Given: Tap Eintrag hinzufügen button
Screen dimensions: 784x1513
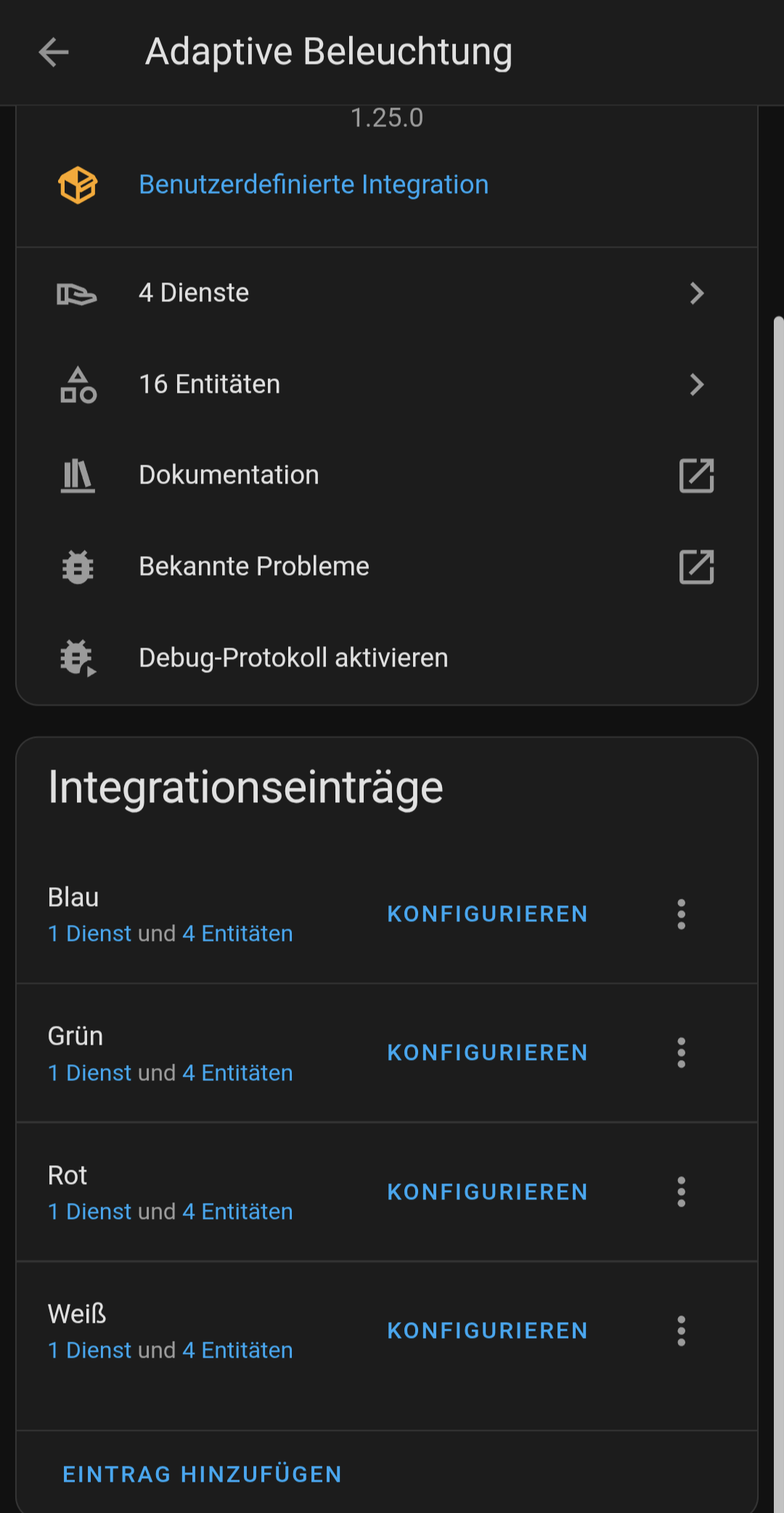Looking at the screenshot, I should (x=202, y=1475).
